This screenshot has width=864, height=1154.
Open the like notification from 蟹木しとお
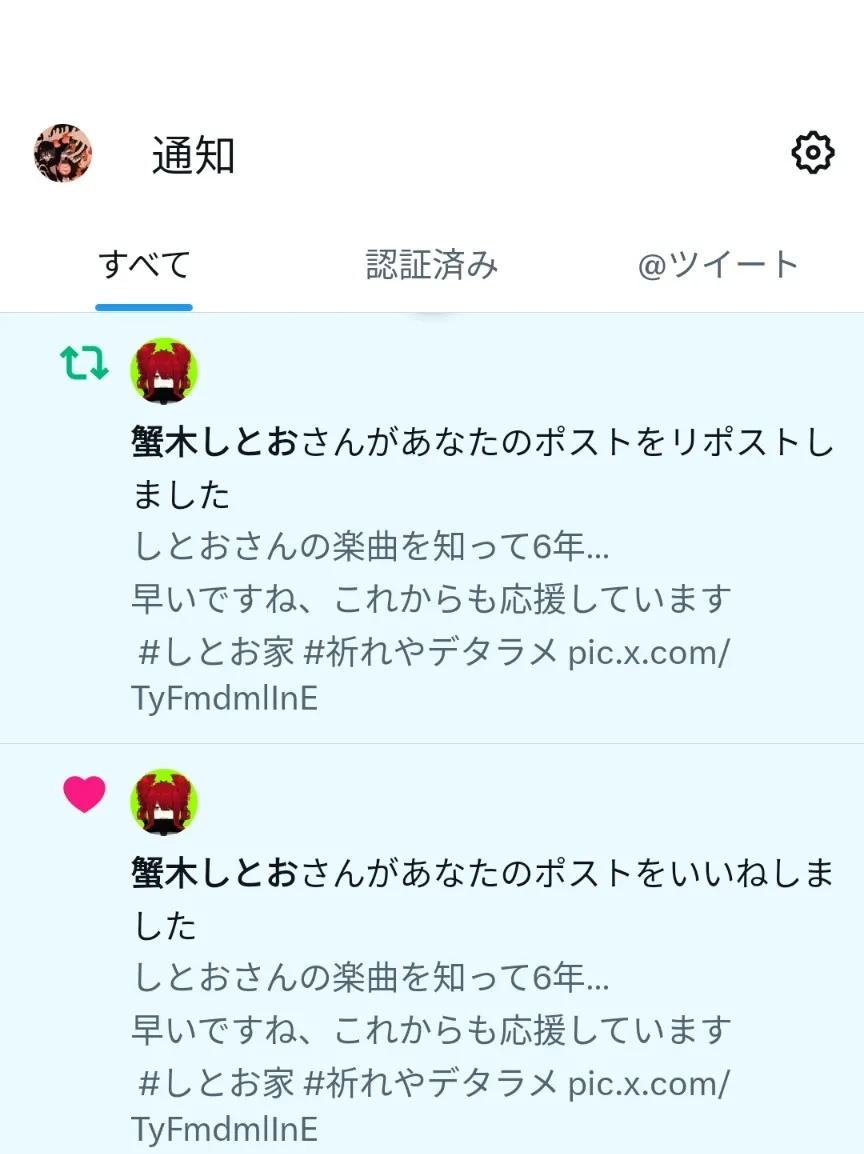[480, 1000]
